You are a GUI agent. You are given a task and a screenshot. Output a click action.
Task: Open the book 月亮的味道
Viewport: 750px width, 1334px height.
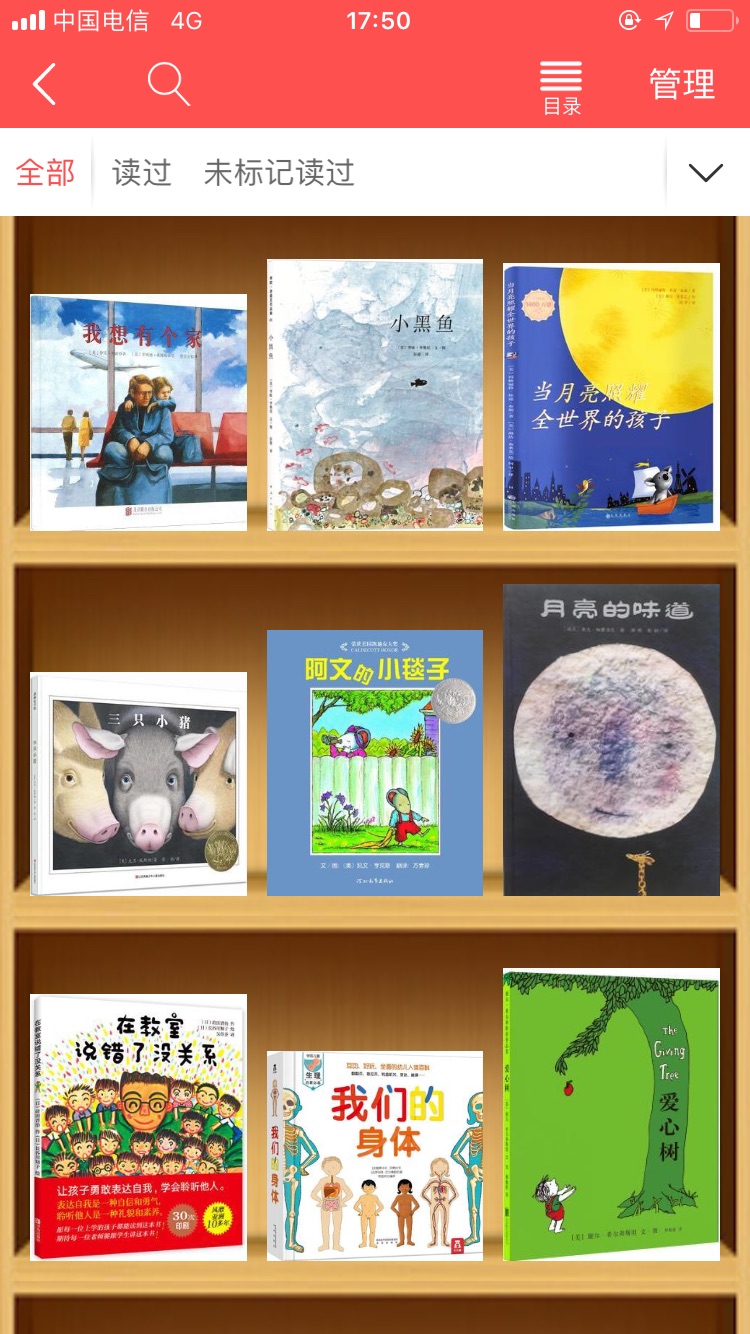click(611, 740)
